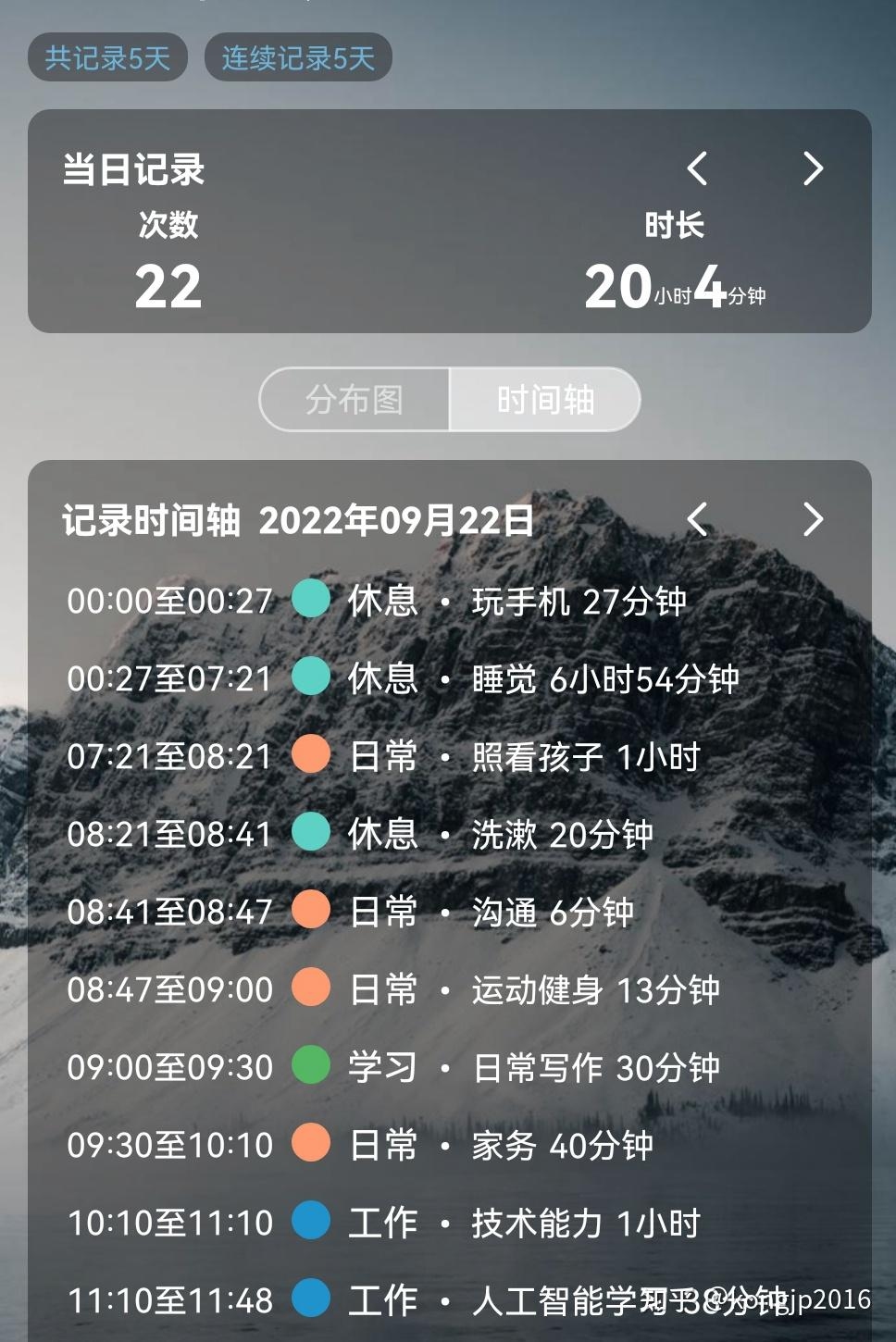Tap the teal 休息 icon beside 洗漱
896x1342 pixels.
312,833
